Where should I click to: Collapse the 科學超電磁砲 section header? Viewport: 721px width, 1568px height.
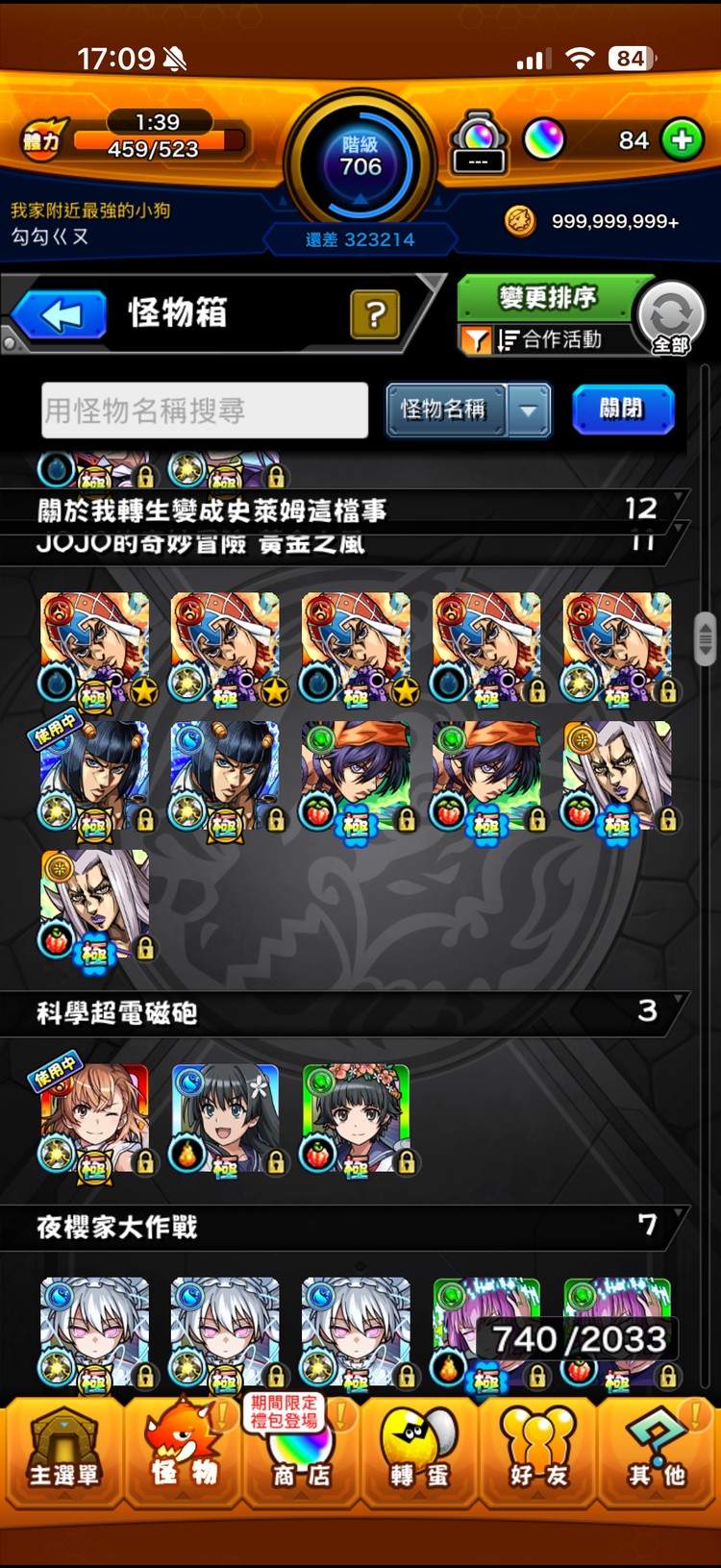(344, 1013)
